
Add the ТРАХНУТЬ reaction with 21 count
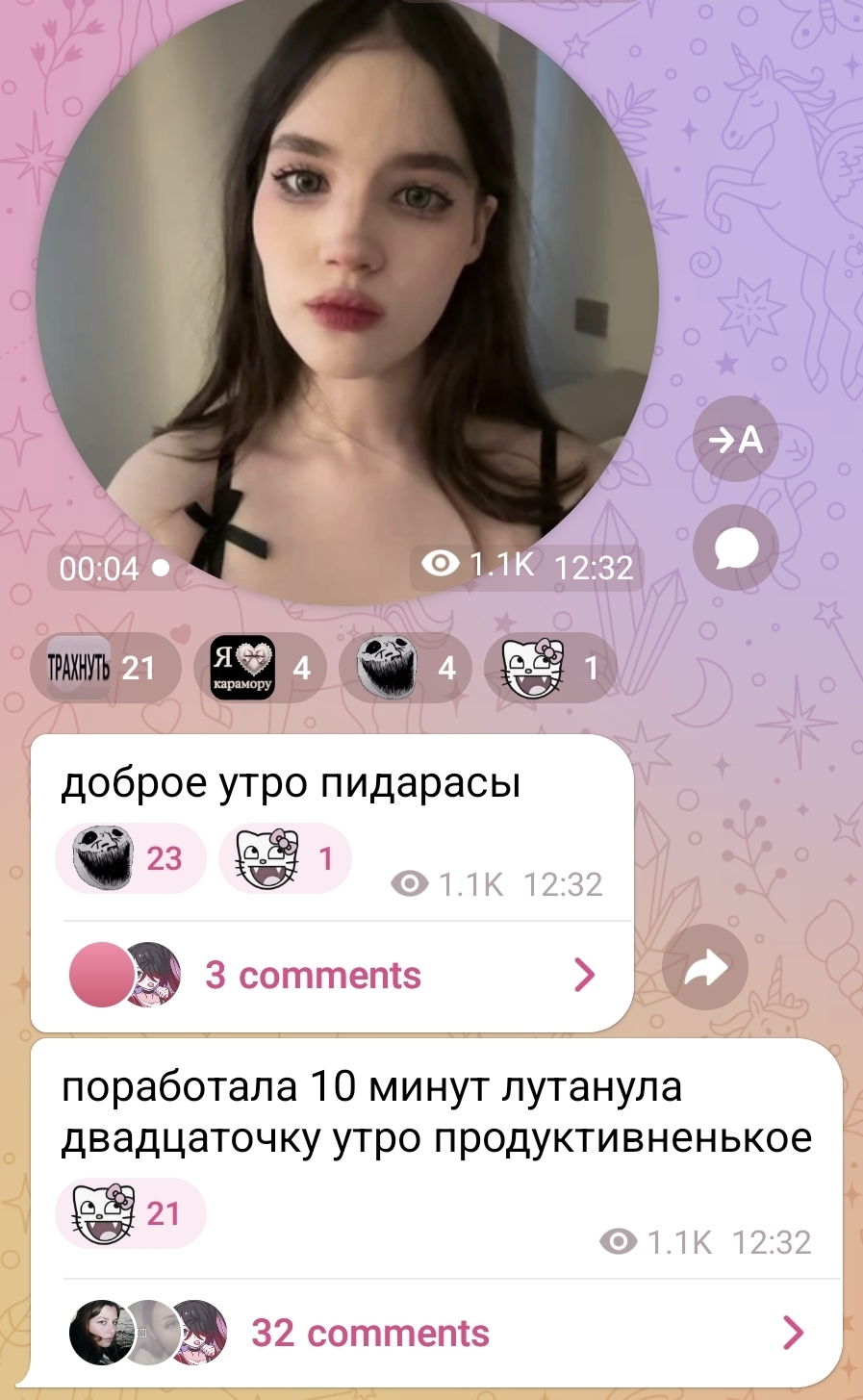[104, 668]
